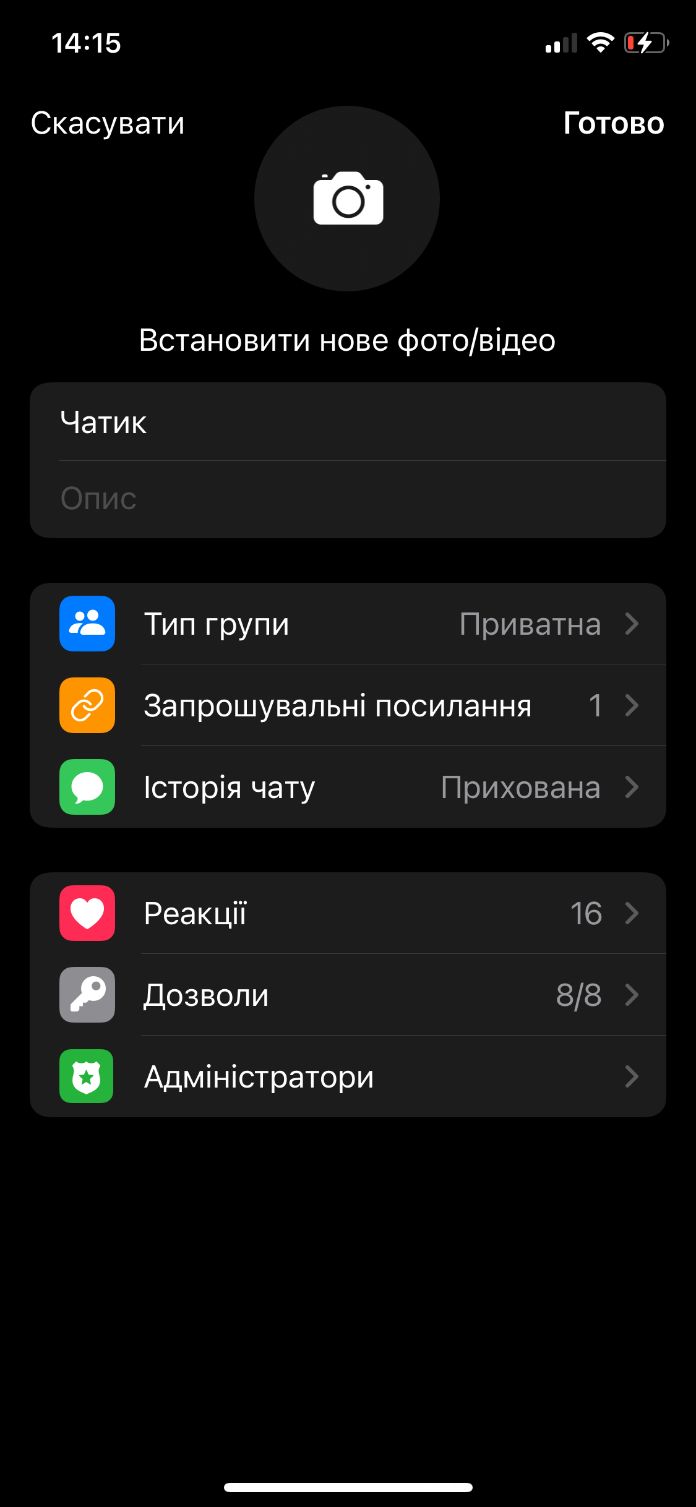Open Адміністратори list
This screenshot has height=1507, width=696.
348,1077
